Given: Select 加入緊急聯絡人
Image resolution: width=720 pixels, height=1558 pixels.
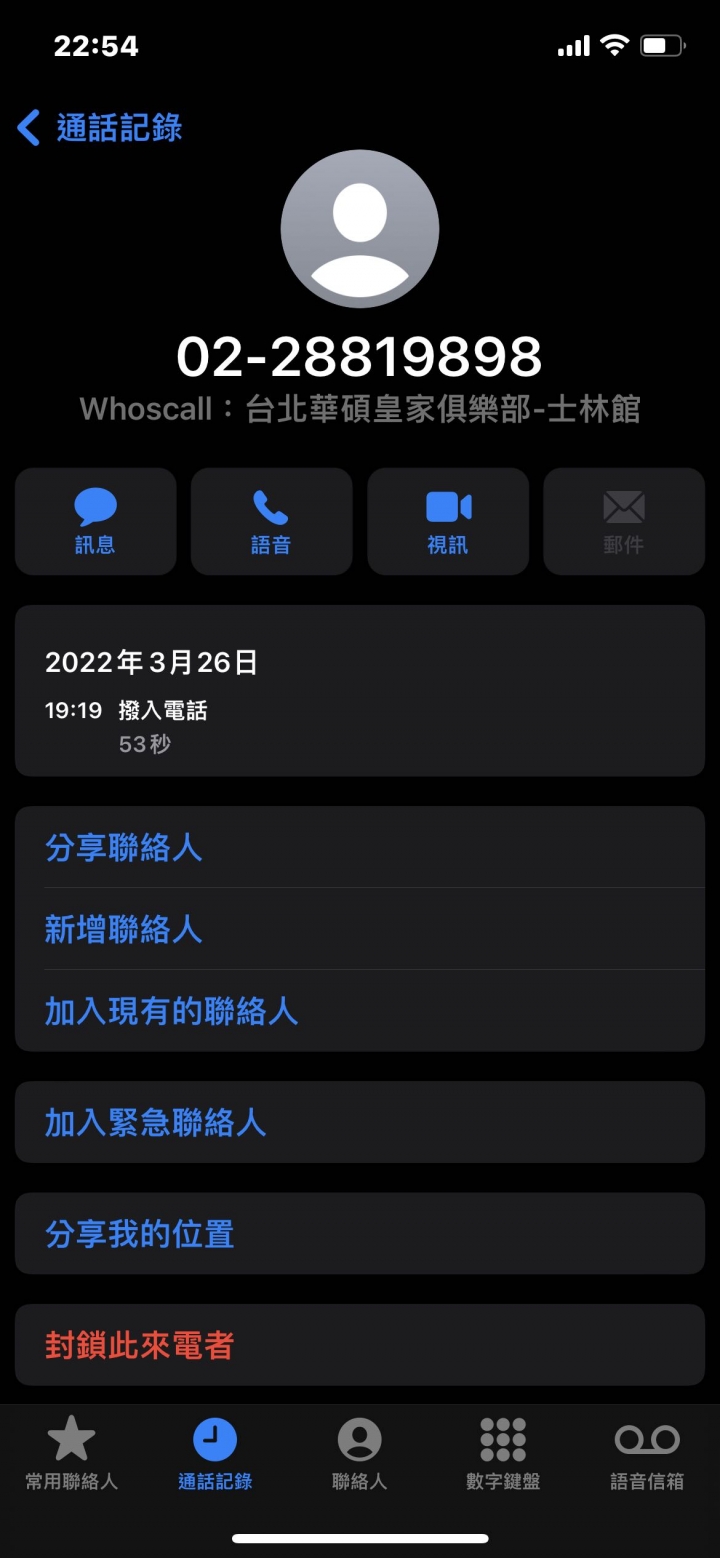Looking at the screenshot, I should click(x=360, y=1122).
